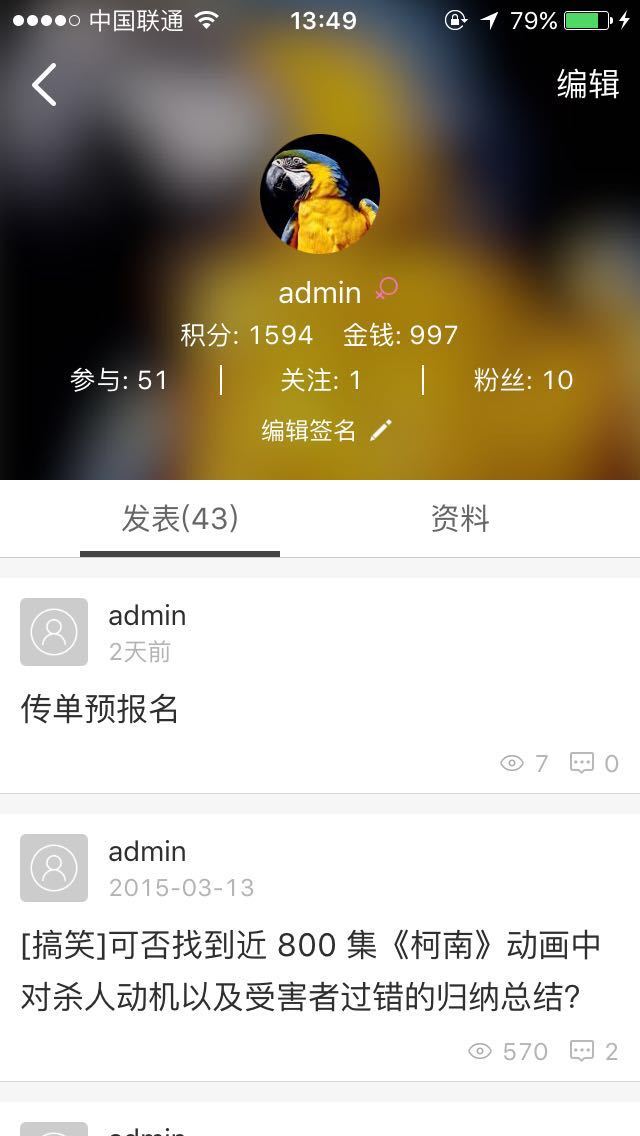
Task: Edit signature via 编辑签名
Action: point(326,431)
